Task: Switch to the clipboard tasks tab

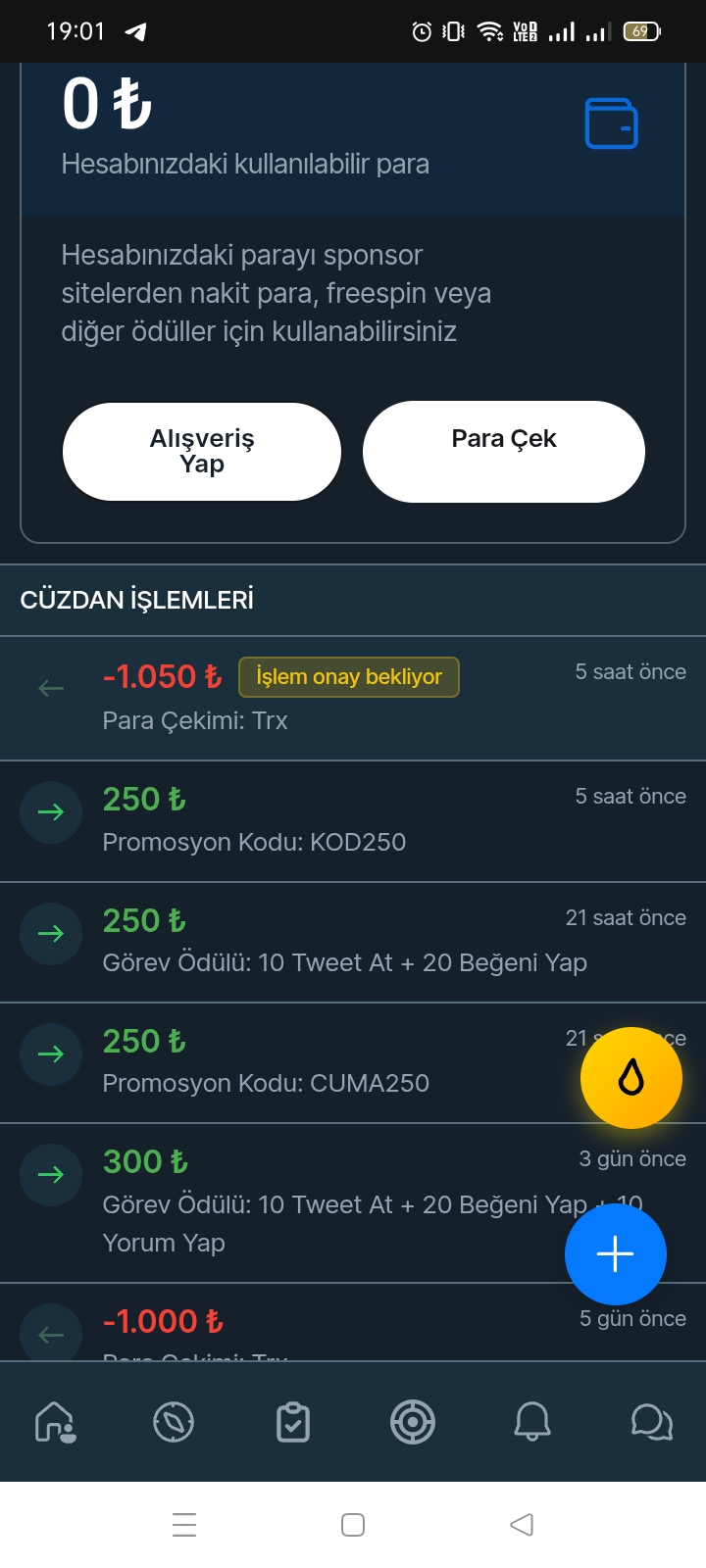Action: (293, 1422)
